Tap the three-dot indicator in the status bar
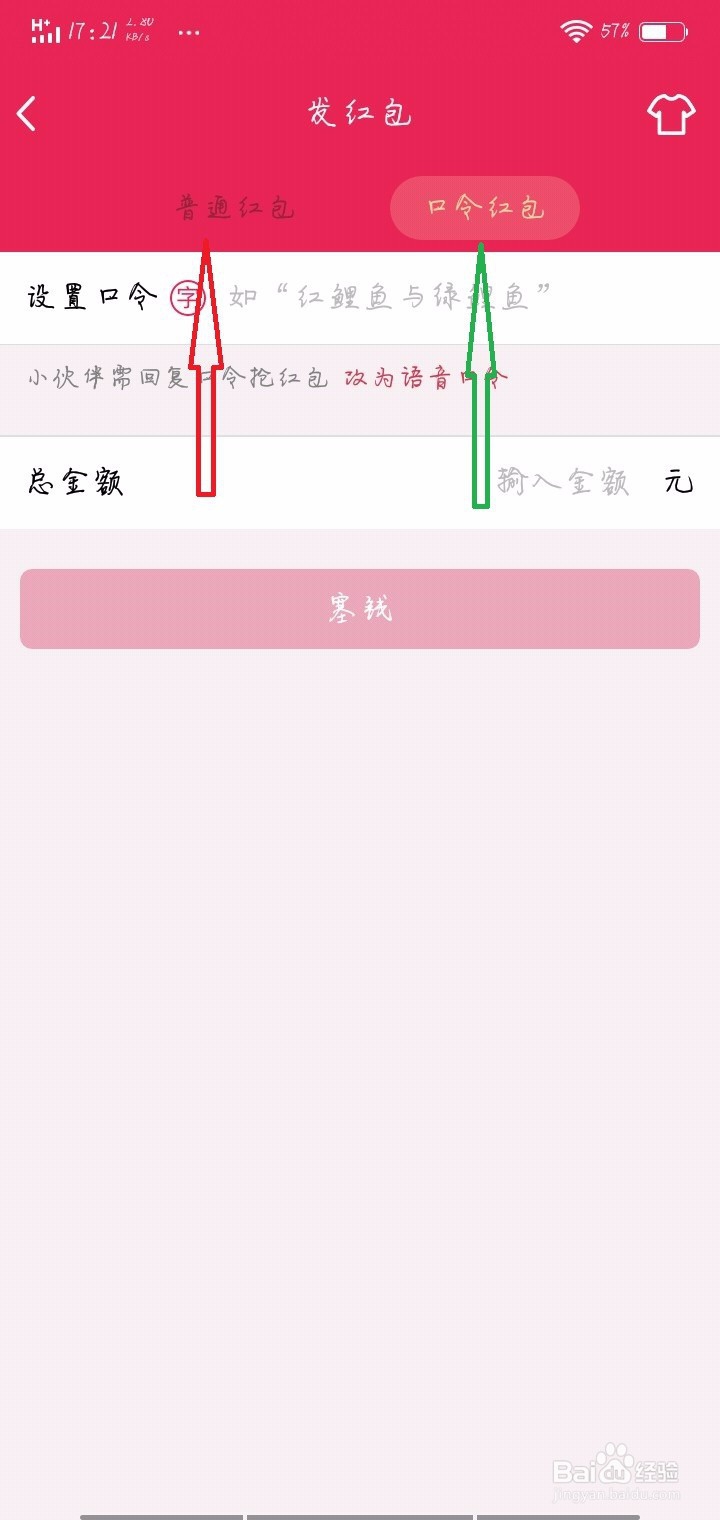This screenshot has width=720, height=1520. click(187, 33)
